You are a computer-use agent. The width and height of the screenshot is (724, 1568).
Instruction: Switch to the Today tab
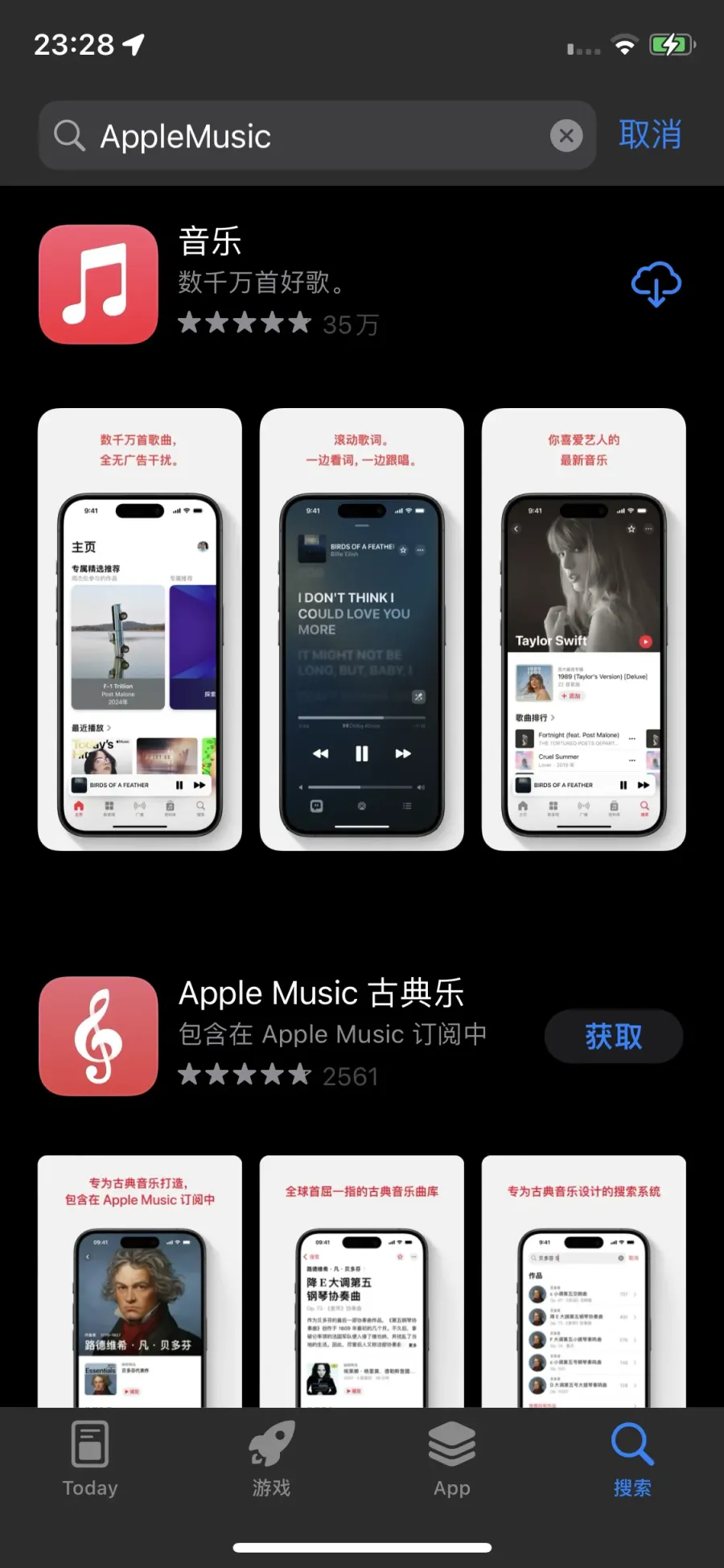click(90, 1459)
